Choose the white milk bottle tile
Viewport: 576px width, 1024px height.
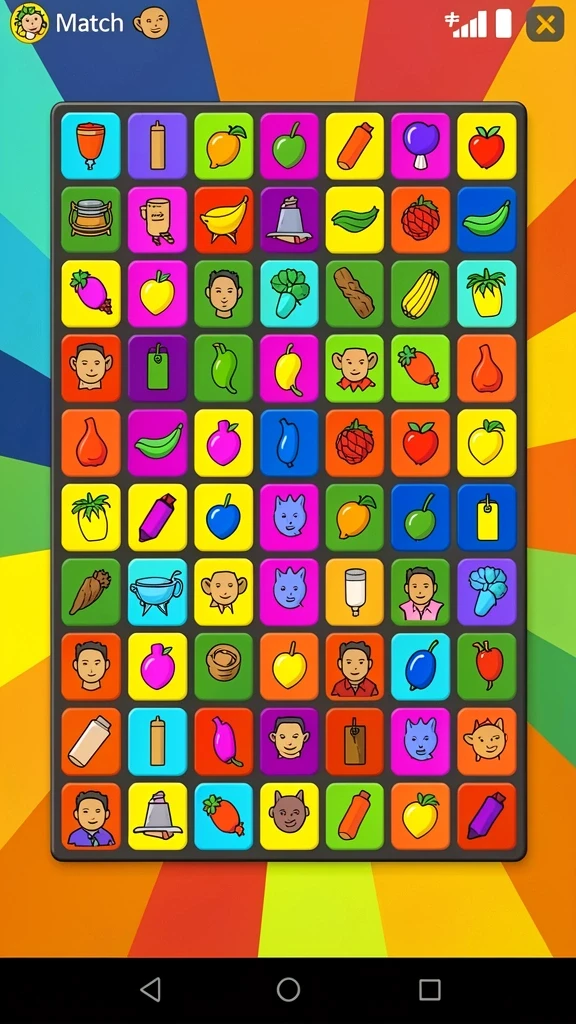[355, 592]
